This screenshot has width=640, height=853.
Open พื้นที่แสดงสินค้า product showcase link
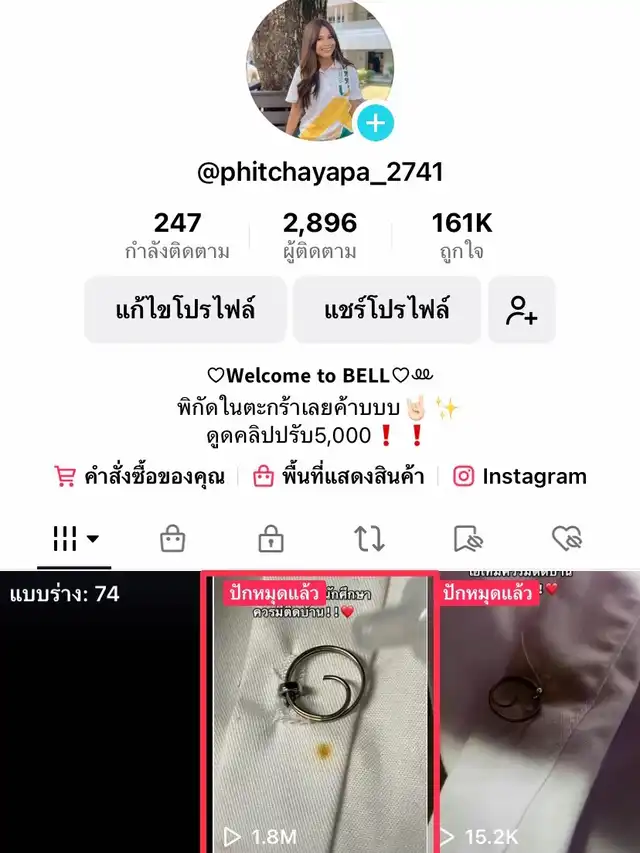338,477
